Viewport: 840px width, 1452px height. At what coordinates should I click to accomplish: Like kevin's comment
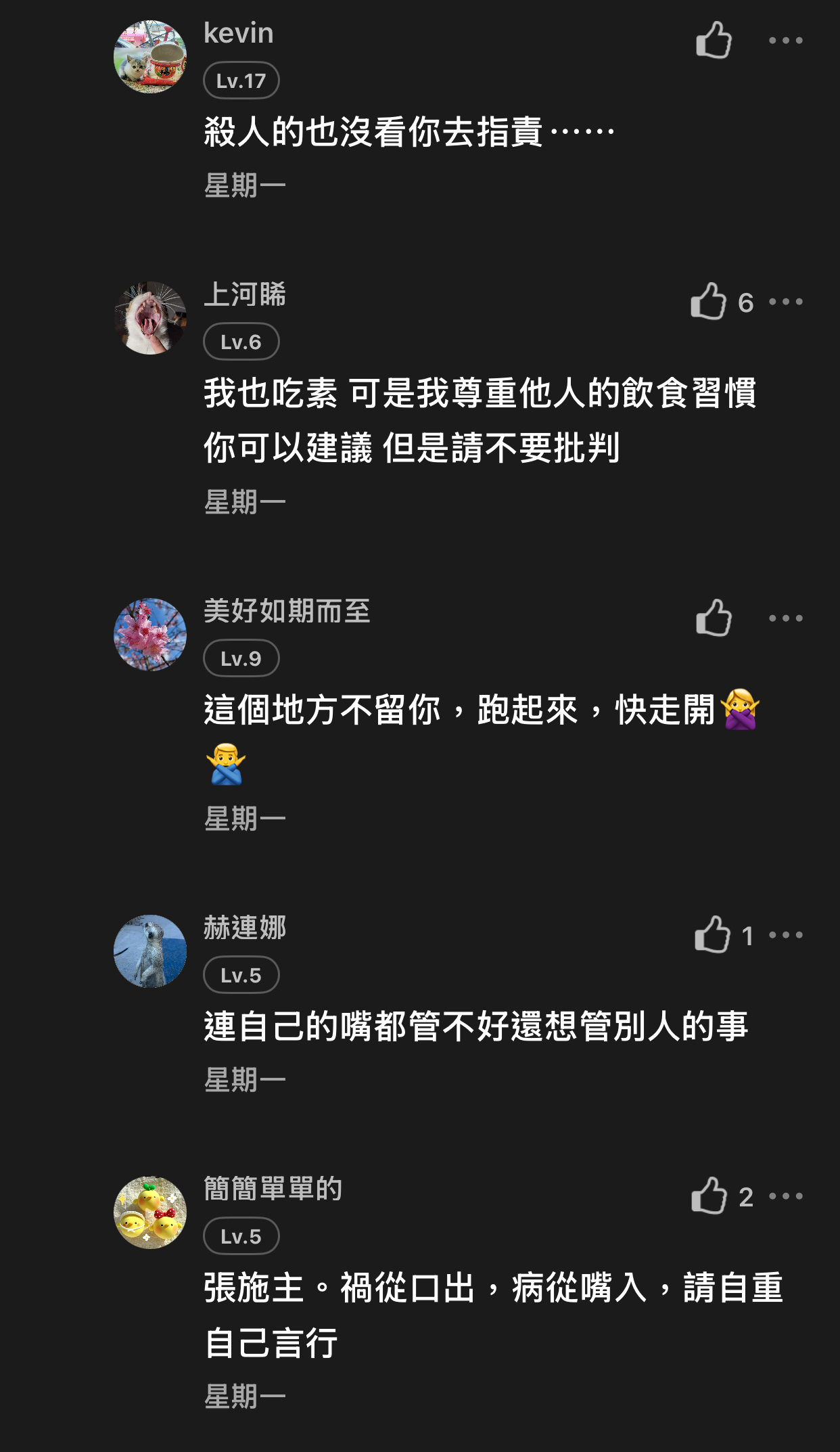point(714,40)
